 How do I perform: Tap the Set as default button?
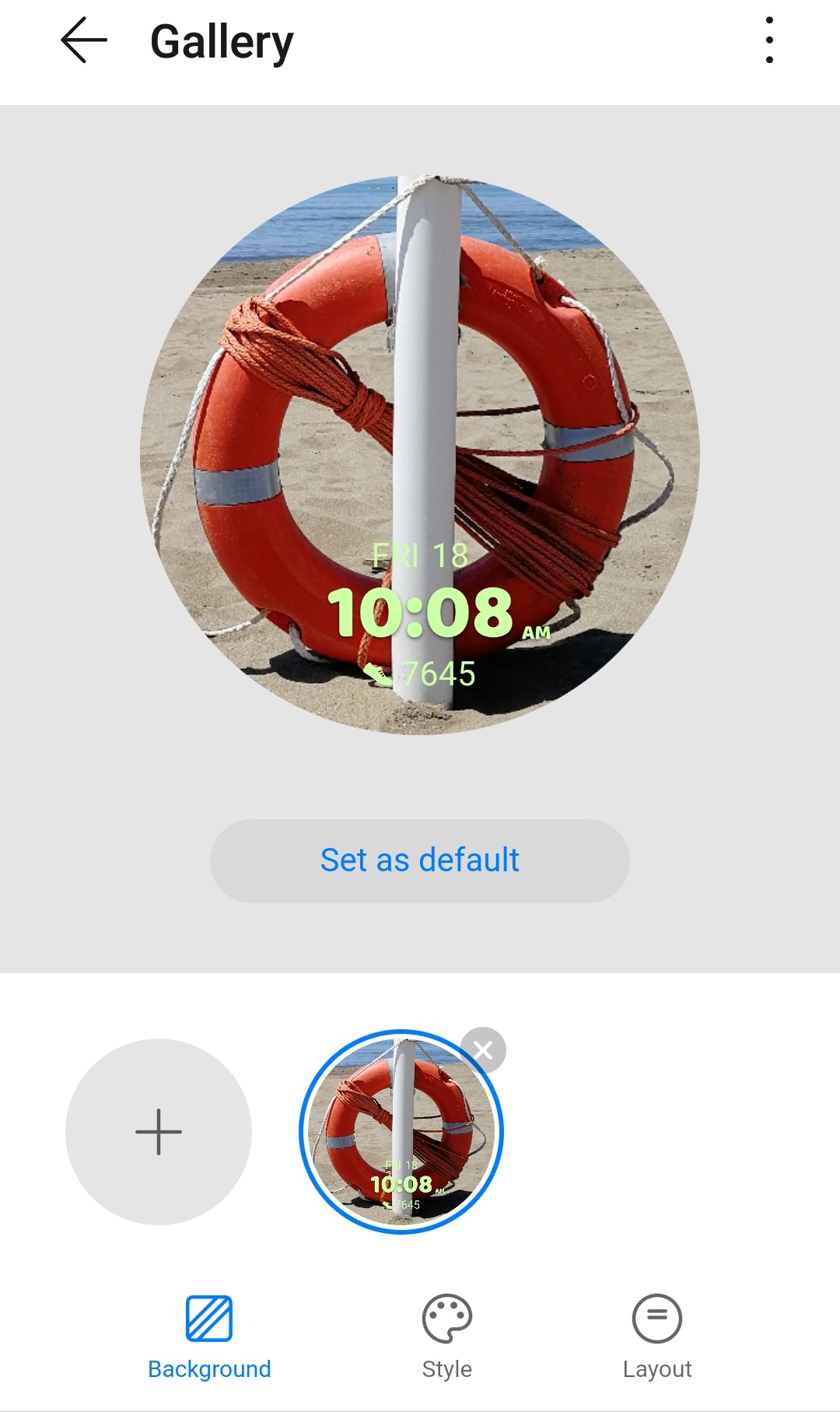pyautogui.click(x=419, y=860)
